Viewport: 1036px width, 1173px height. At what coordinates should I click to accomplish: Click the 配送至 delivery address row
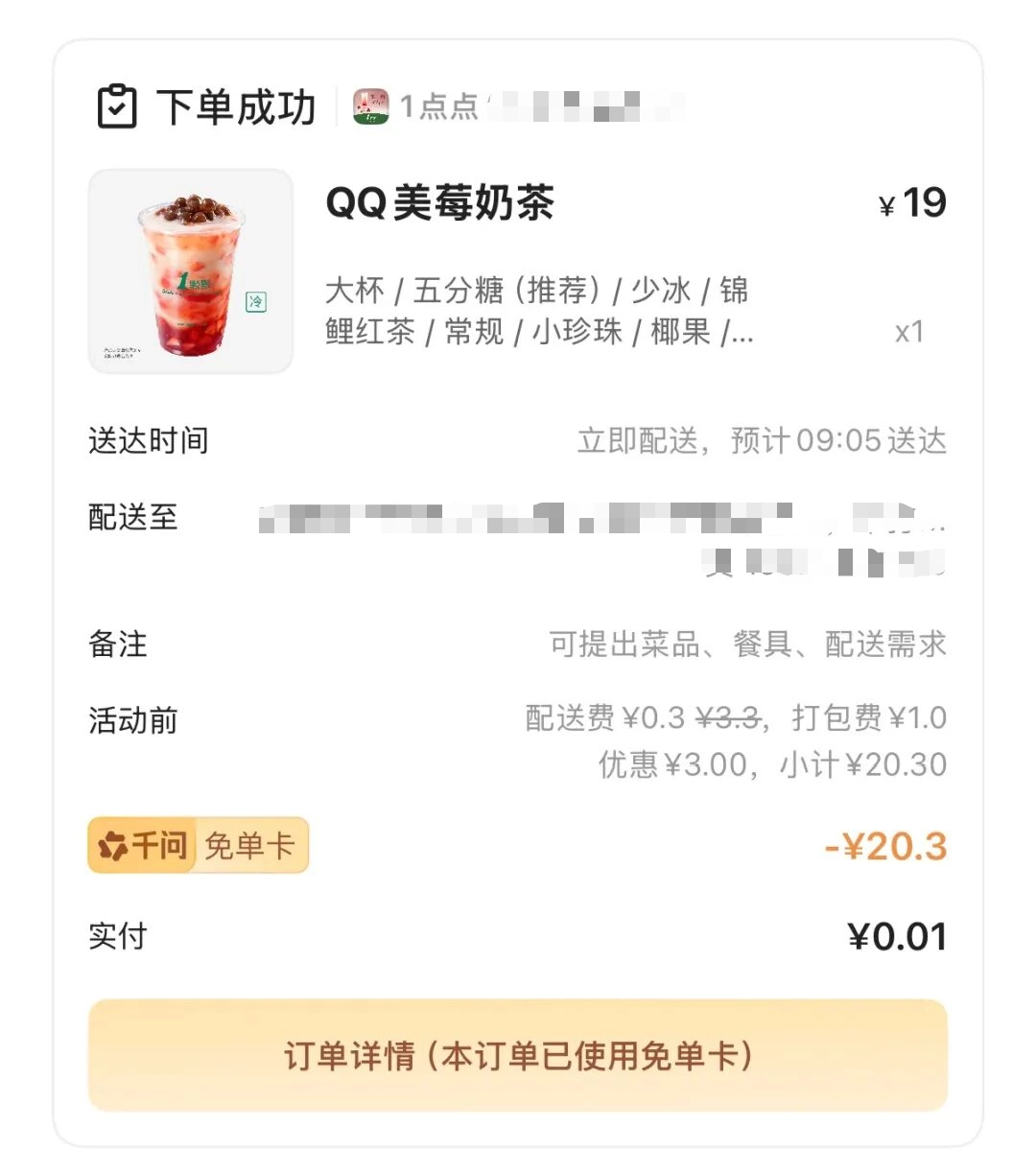tap(131, 518)
